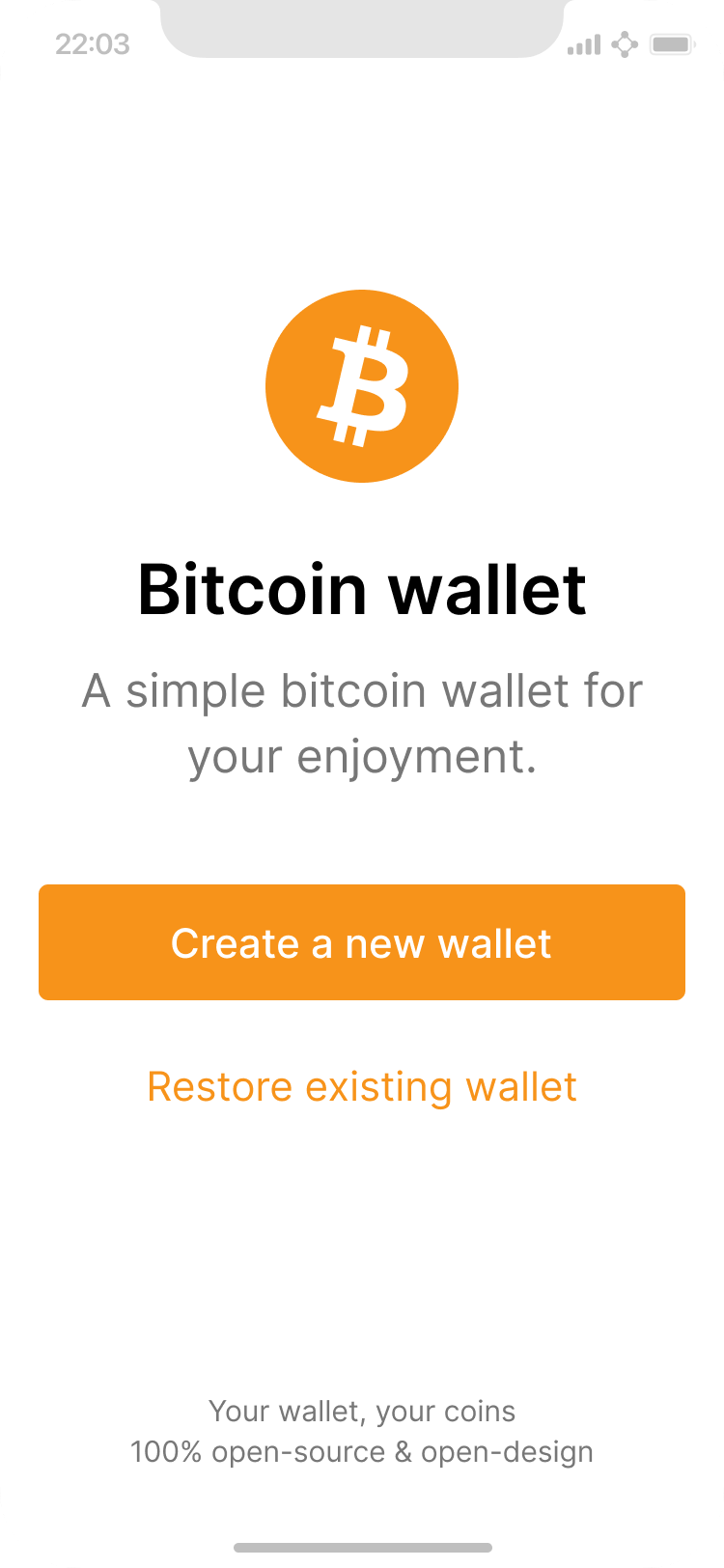Tap Create a new wallet button
724x1568 pixels.
(x=361, y=942)
